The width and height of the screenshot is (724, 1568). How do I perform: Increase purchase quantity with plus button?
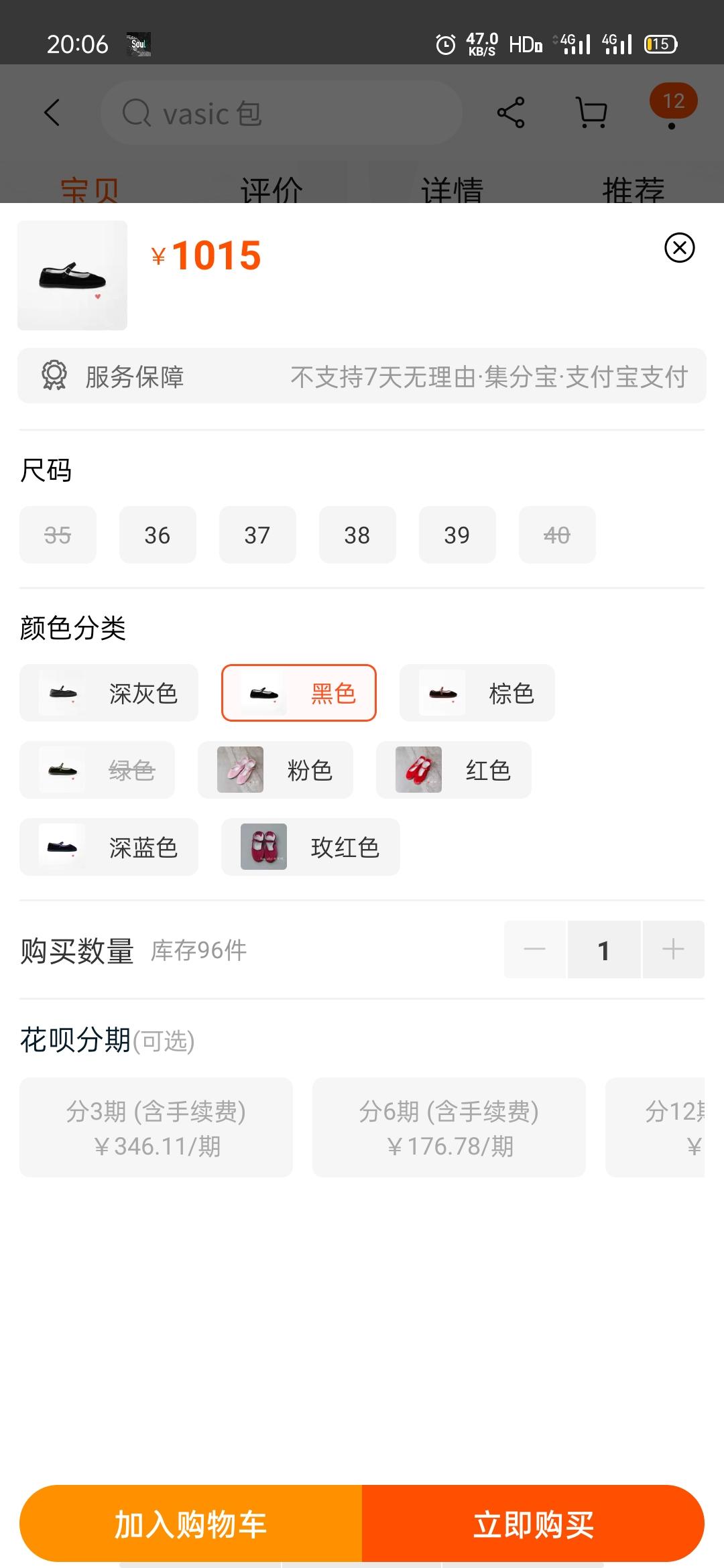673,950
